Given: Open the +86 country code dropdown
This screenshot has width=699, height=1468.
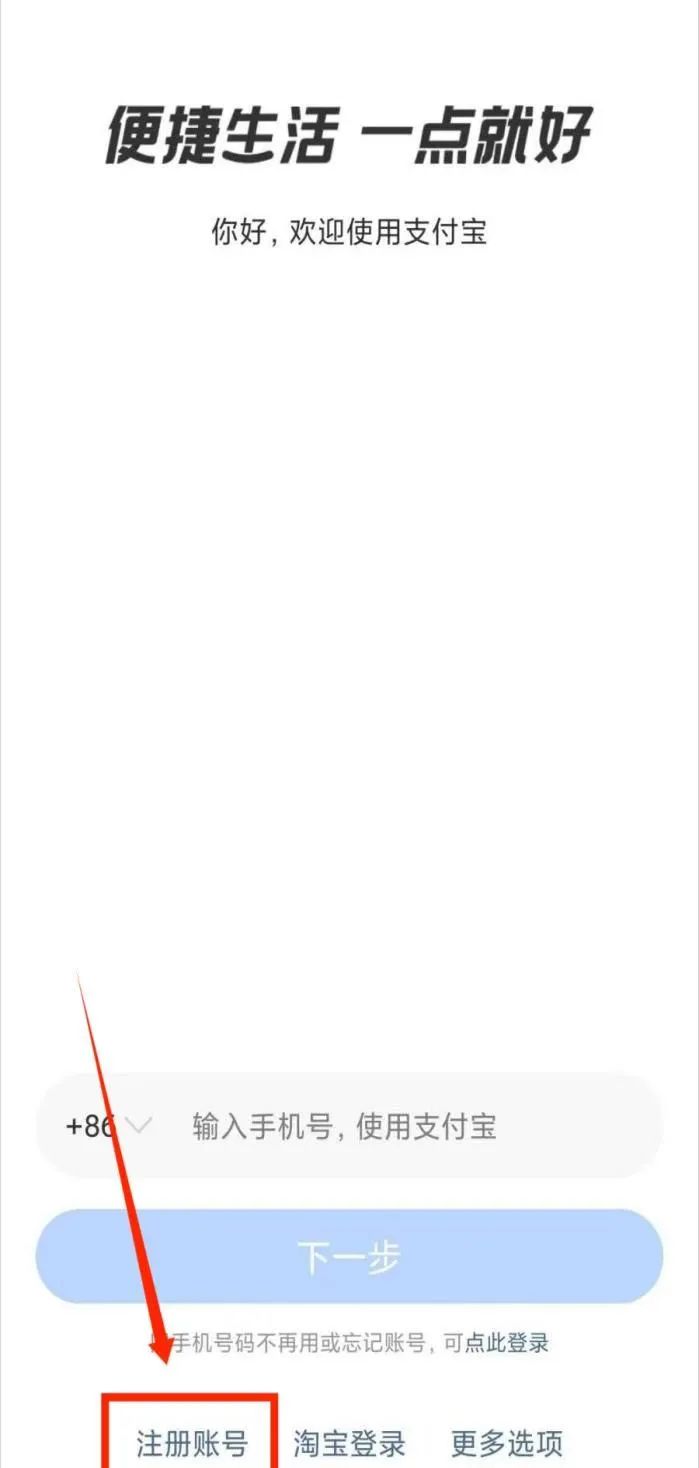Looking at the screenshot, I should 107,1127.
